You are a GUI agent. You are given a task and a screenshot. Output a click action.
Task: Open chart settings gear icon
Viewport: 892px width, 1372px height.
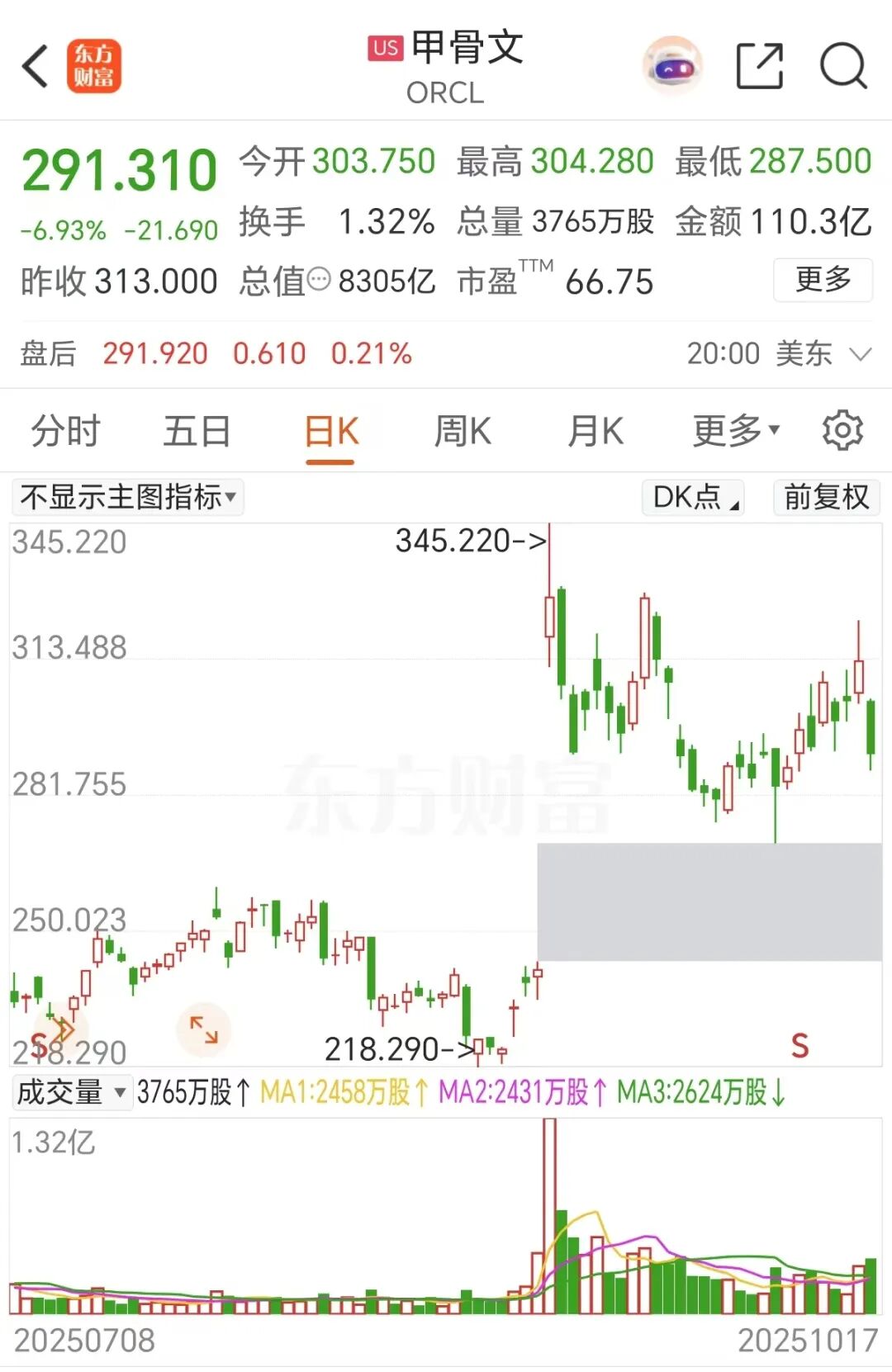[x=842, y=430]
